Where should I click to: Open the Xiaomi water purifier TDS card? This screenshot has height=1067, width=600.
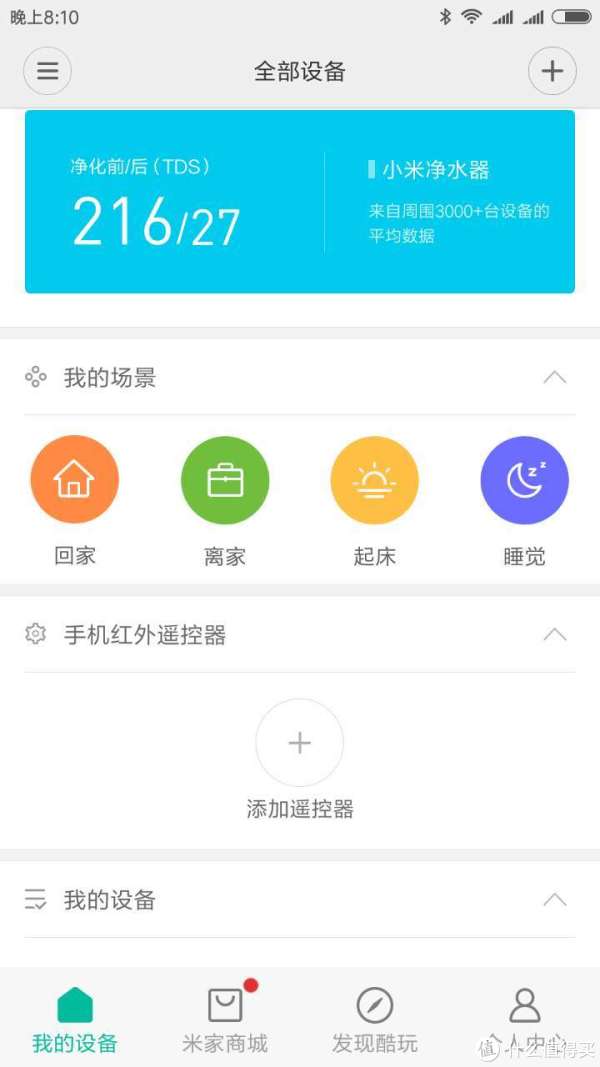coord(300,201)
